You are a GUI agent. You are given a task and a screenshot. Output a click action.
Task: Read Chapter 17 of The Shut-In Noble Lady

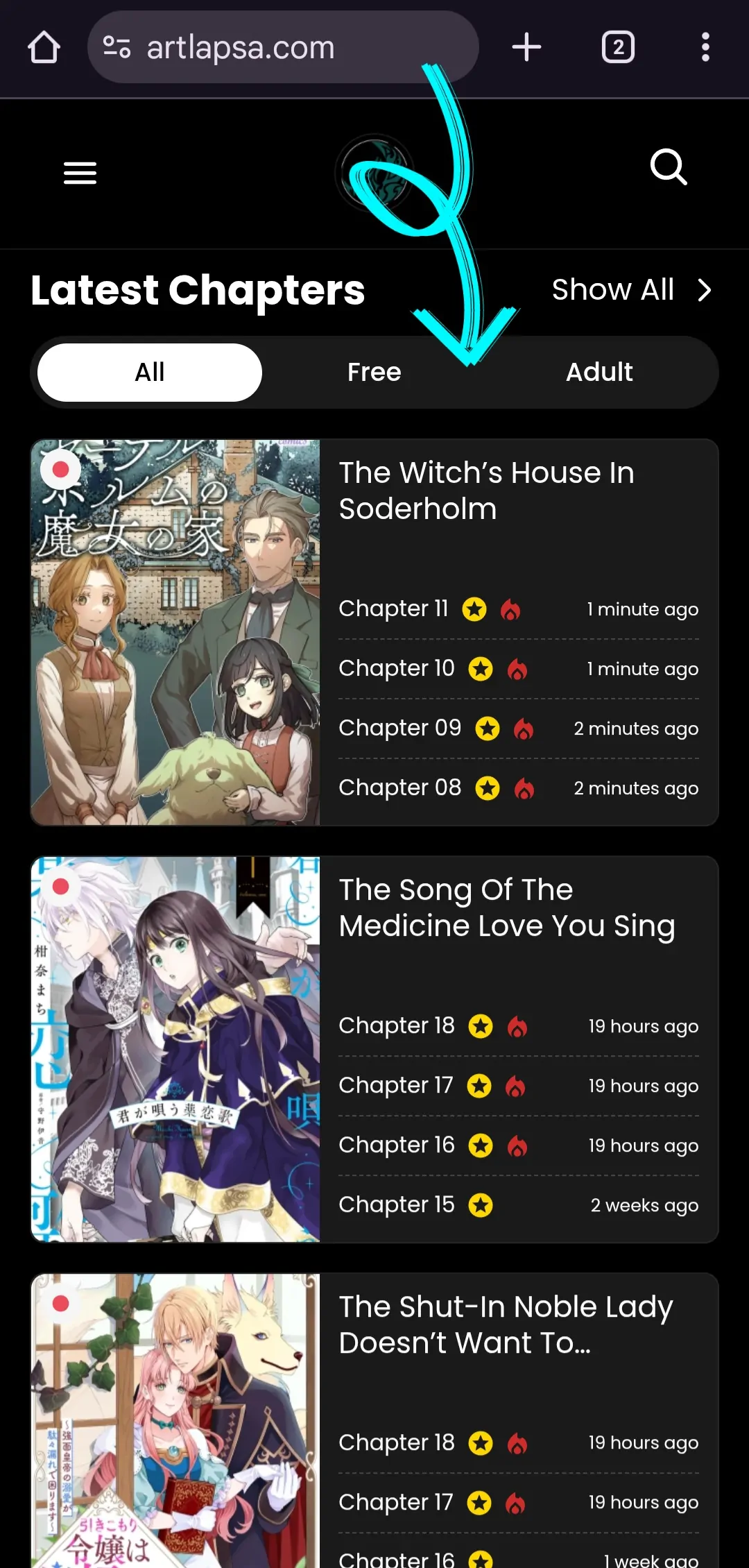tap(395, 1503)
